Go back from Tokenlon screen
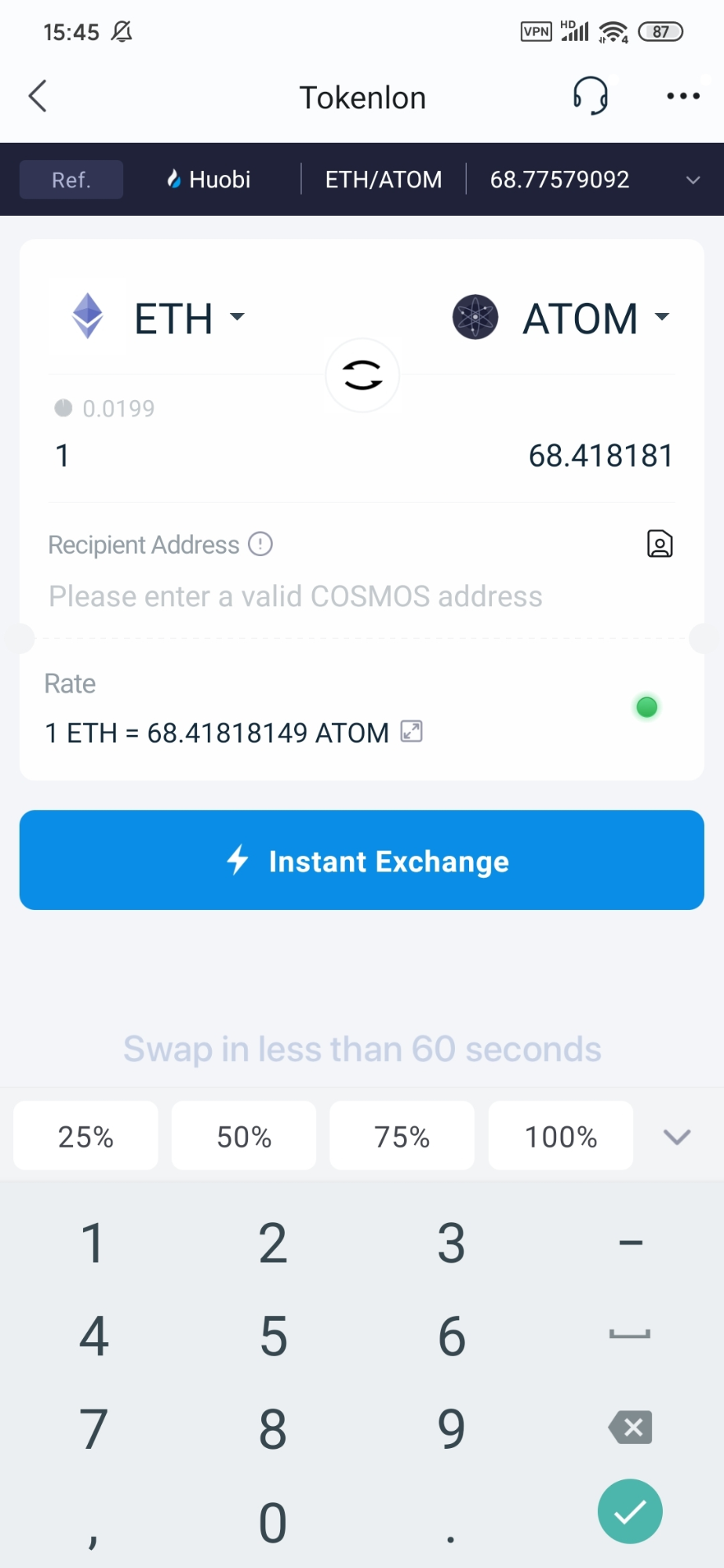724x1568 pixels. [38, 96]
